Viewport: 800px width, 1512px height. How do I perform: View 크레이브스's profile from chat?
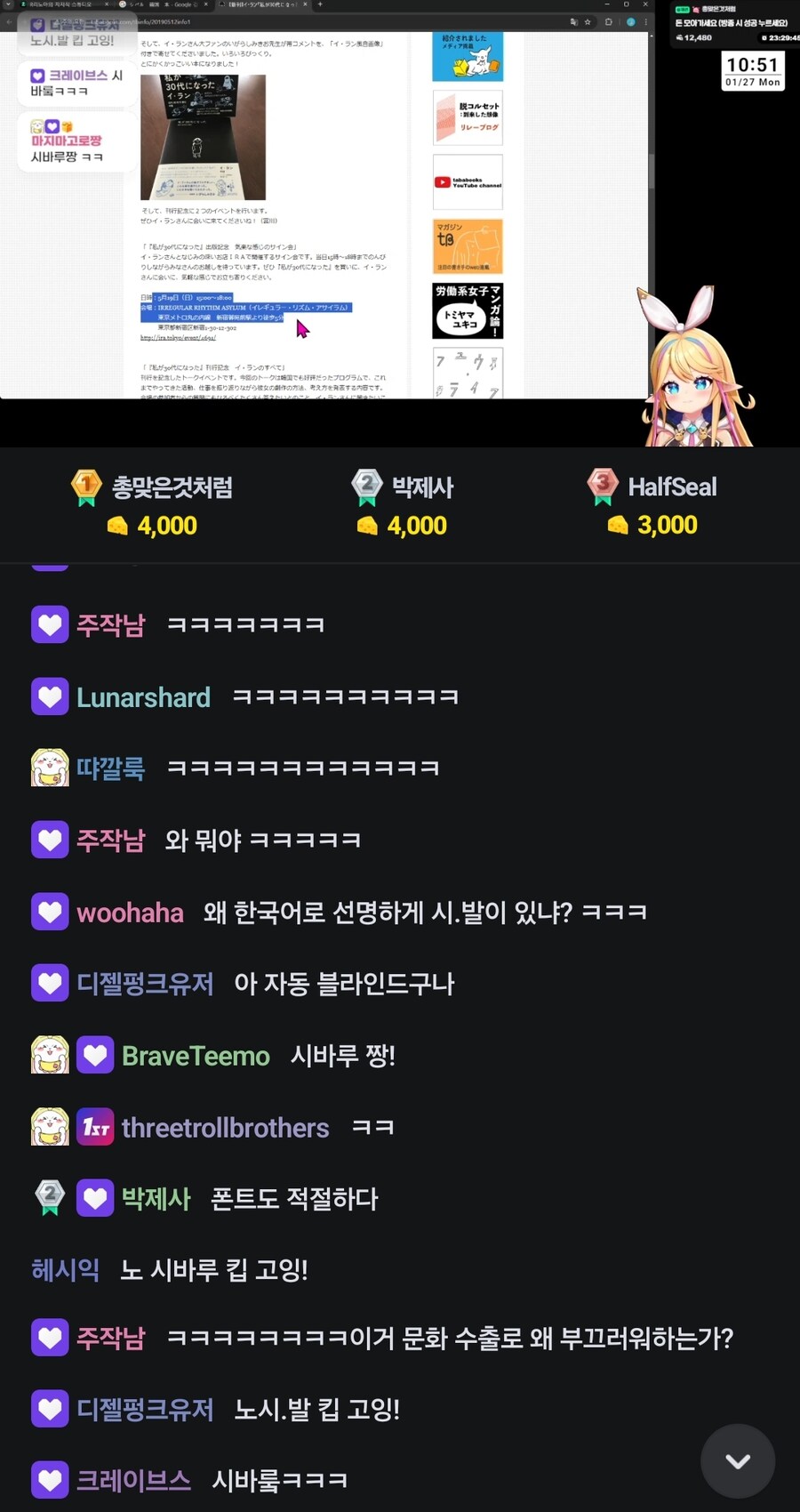tap(133, 1480)
